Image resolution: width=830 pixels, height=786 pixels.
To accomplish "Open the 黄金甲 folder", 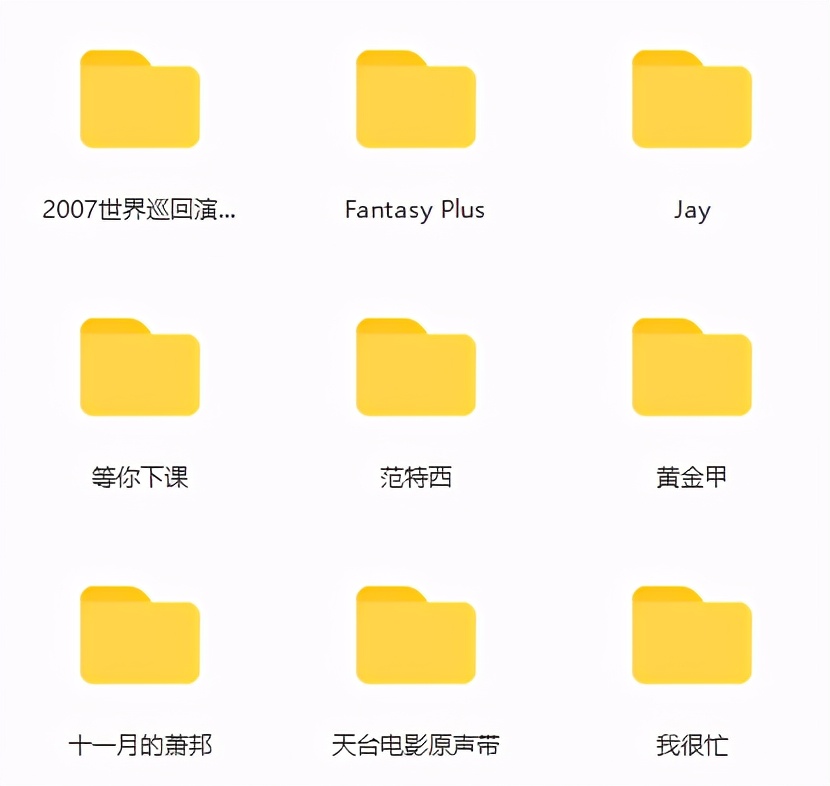I will [x=691, y=368].
